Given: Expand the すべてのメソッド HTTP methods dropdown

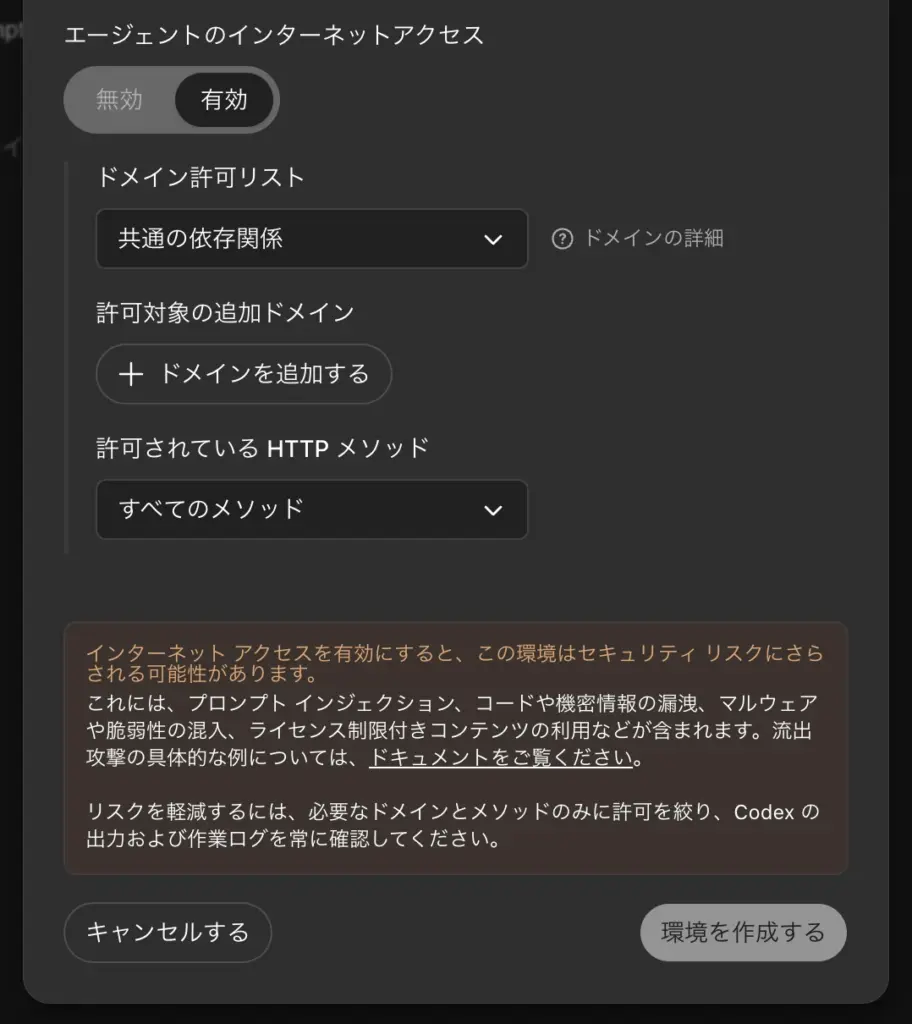Looking at the screenshot, I should click(x=311, y=509).
